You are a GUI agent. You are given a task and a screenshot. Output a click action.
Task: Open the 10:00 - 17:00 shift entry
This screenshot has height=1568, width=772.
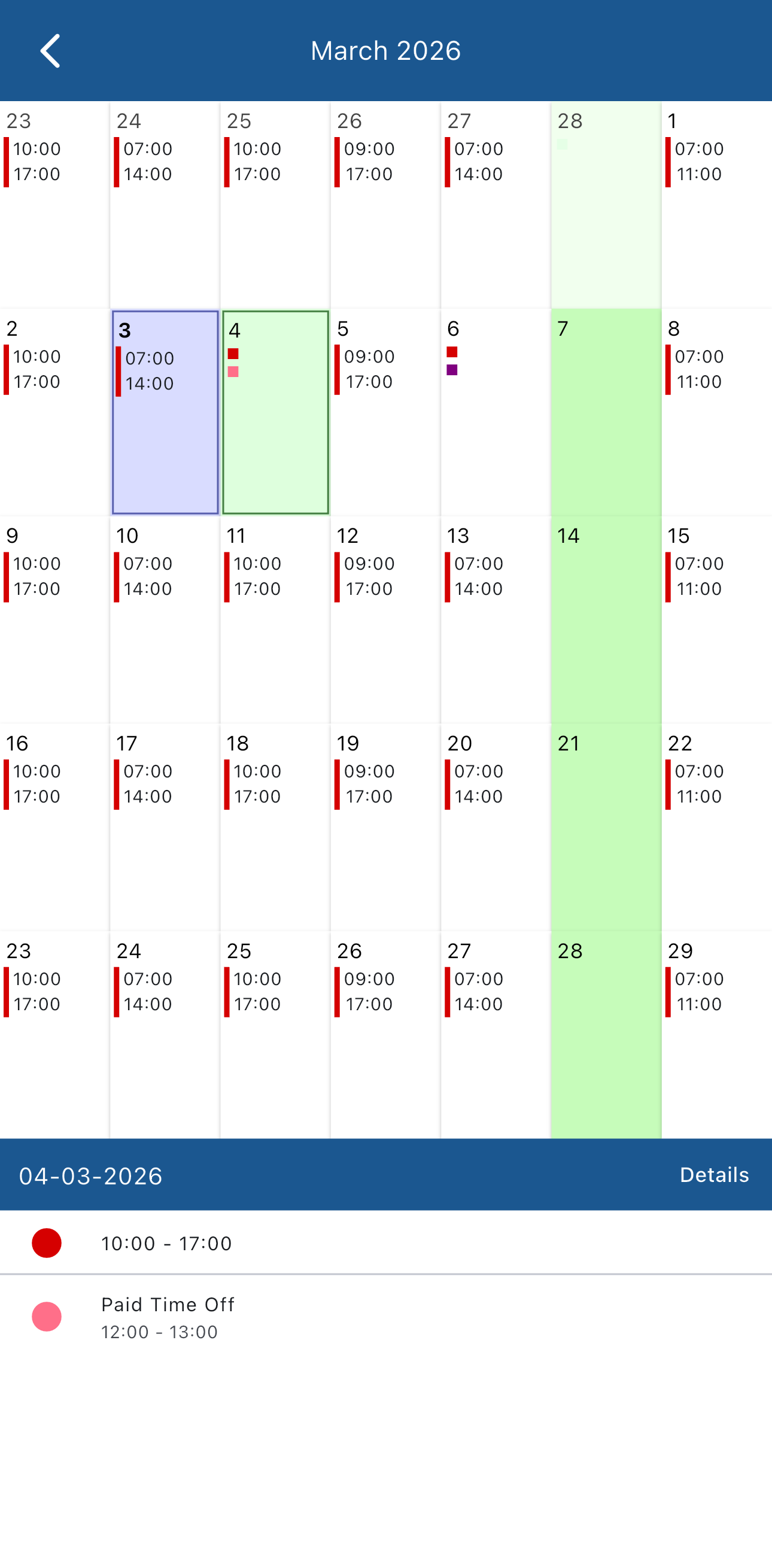point(386,1243)
